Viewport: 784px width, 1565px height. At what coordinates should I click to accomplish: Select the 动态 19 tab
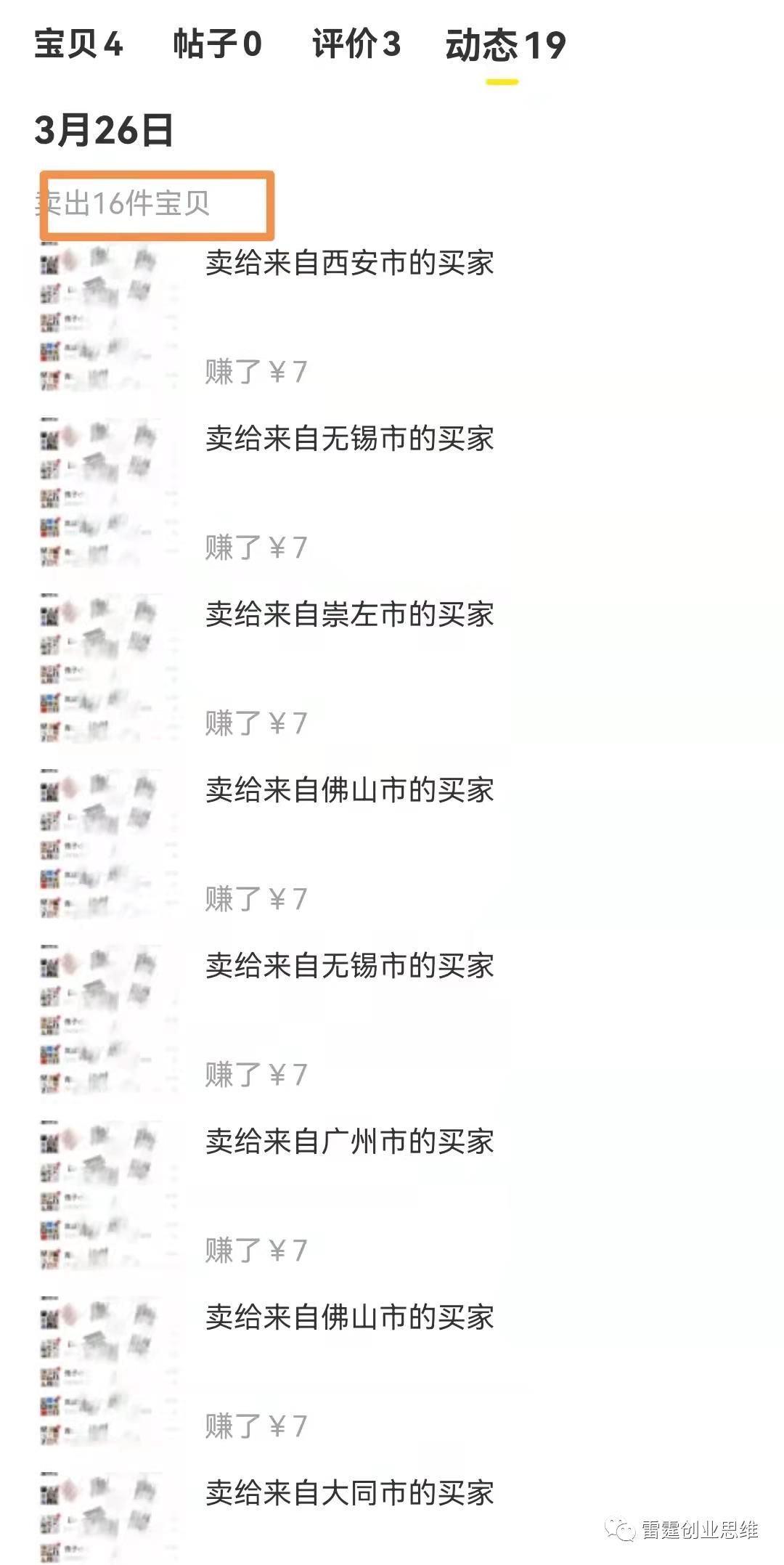505,46
